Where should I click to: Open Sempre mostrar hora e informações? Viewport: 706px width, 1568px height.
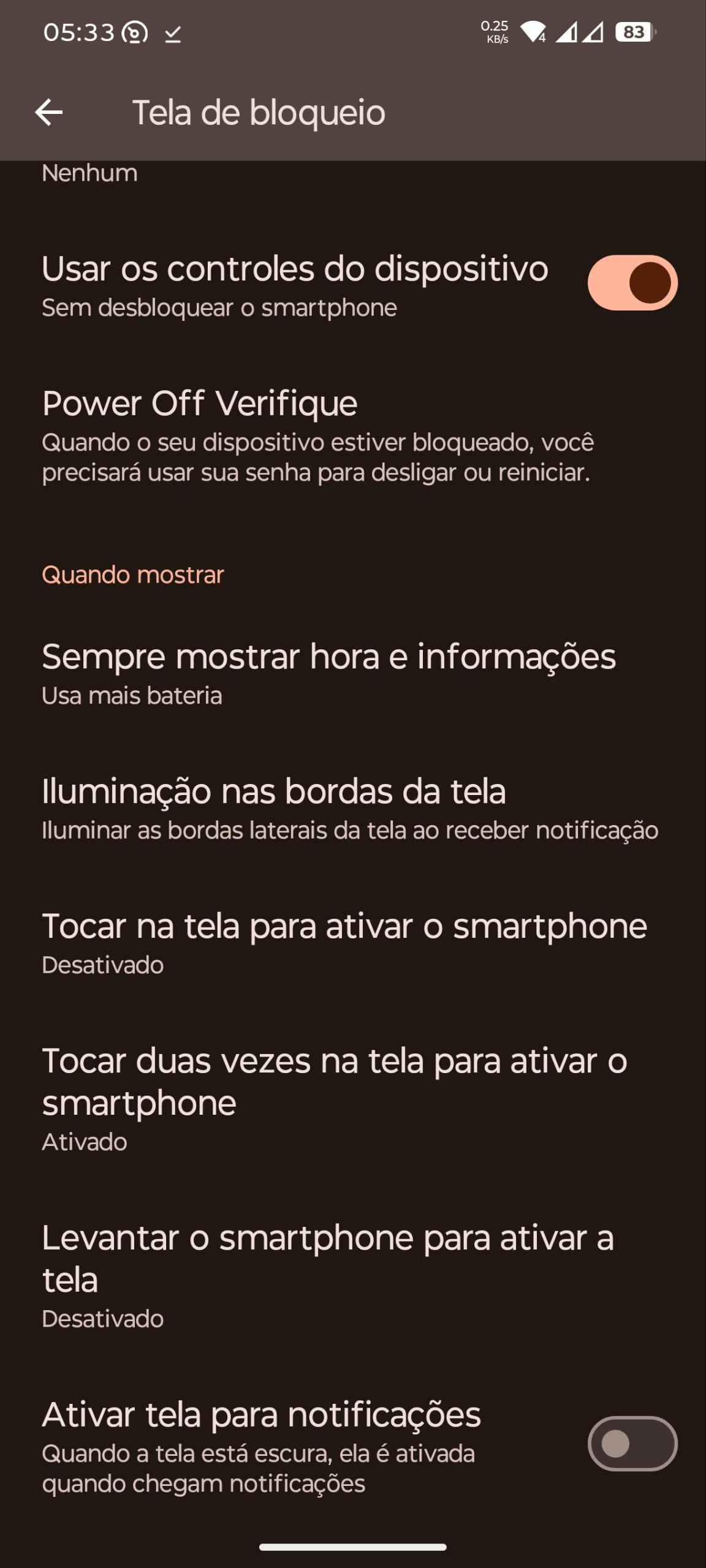pos(328,673)
